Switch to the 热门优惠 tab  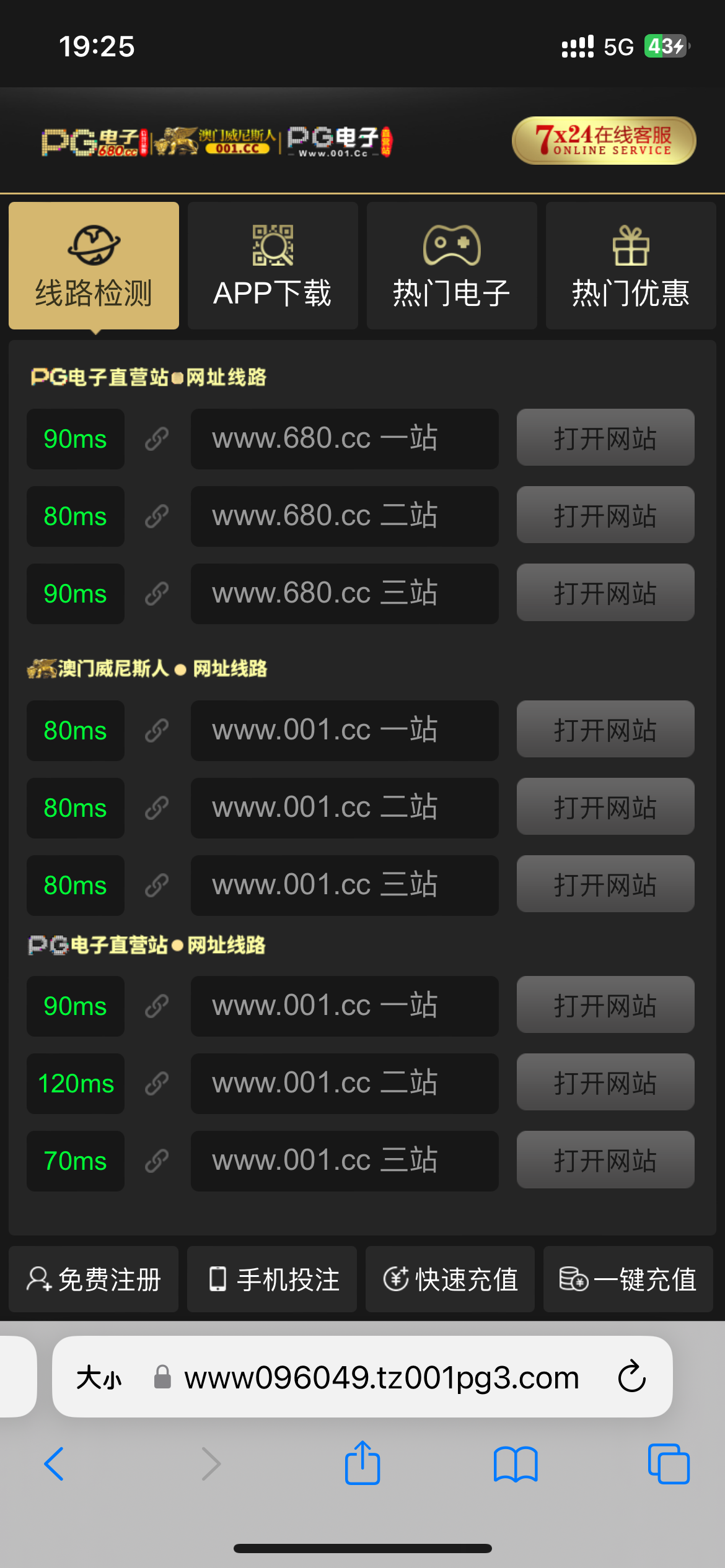[631, 266]
